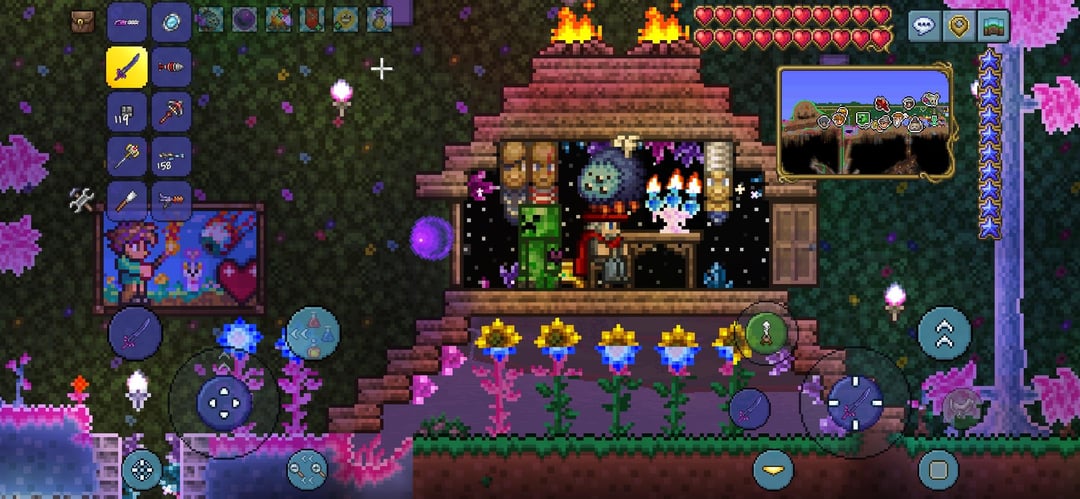Select the red pickaxe hotbar slot

[x=172, y=111]
